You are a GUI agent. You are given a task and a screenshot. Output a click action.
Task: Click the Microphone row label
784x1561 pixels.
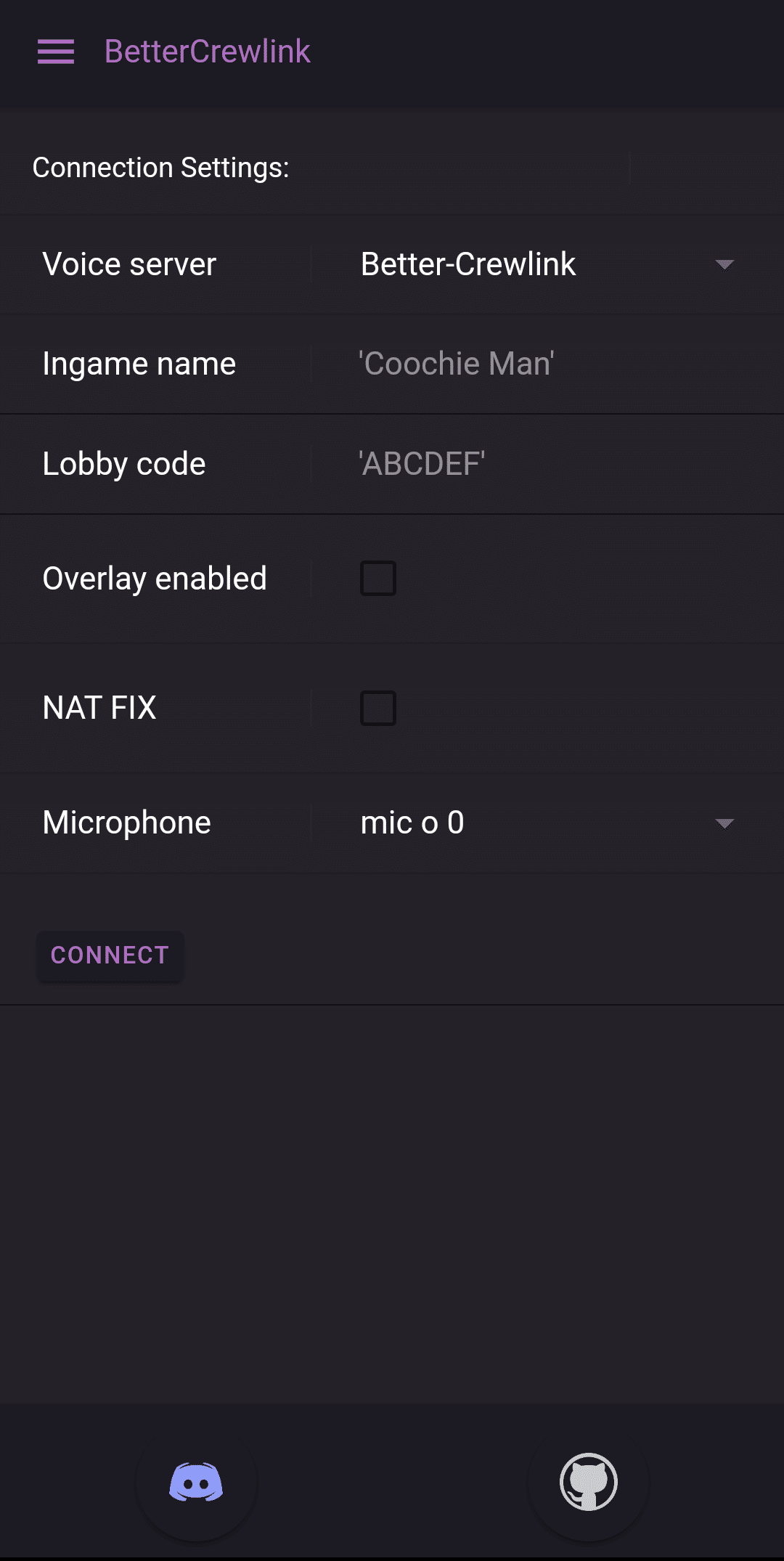126,823
